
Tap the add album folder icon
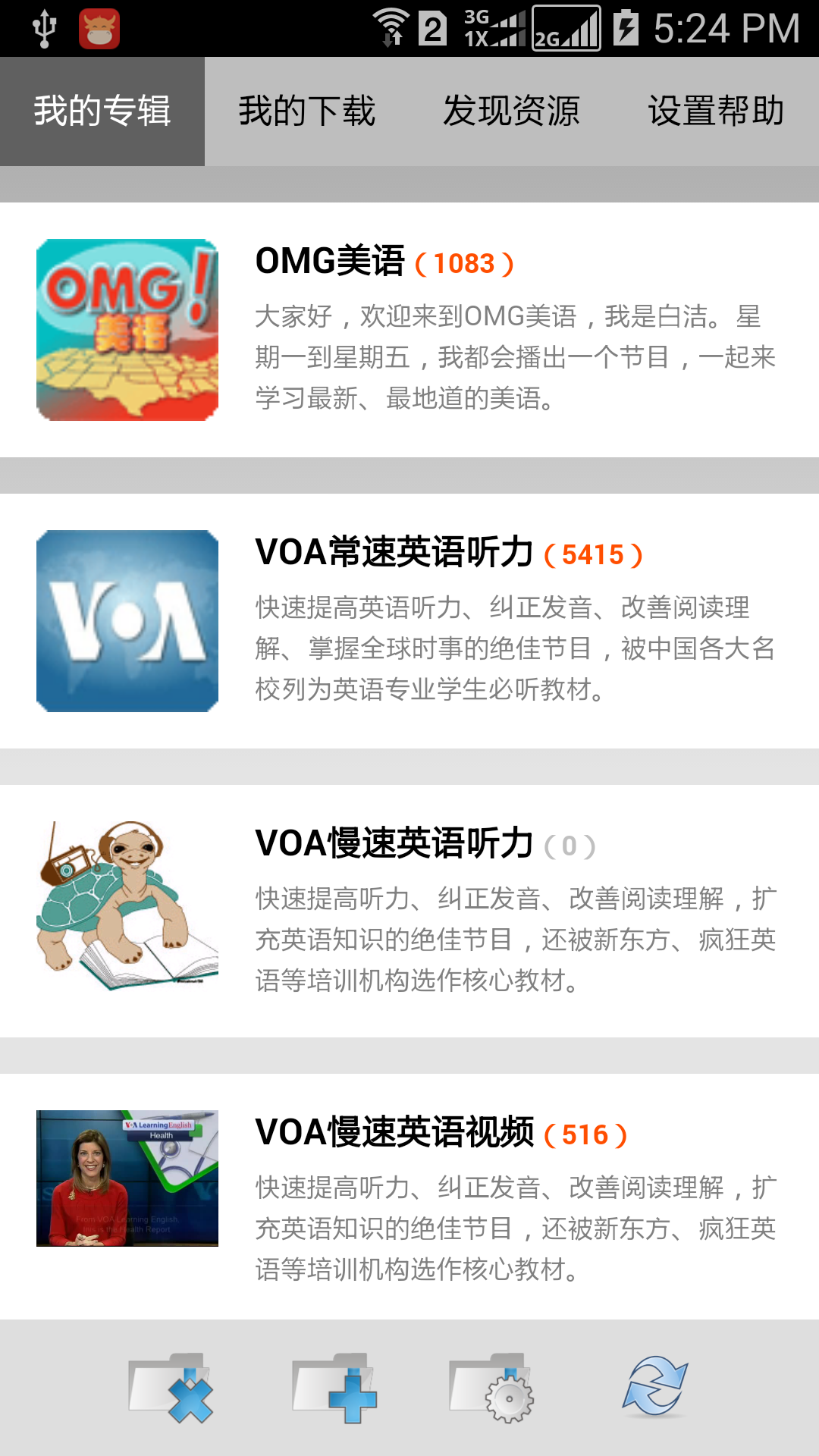(x=334, y=1388)
